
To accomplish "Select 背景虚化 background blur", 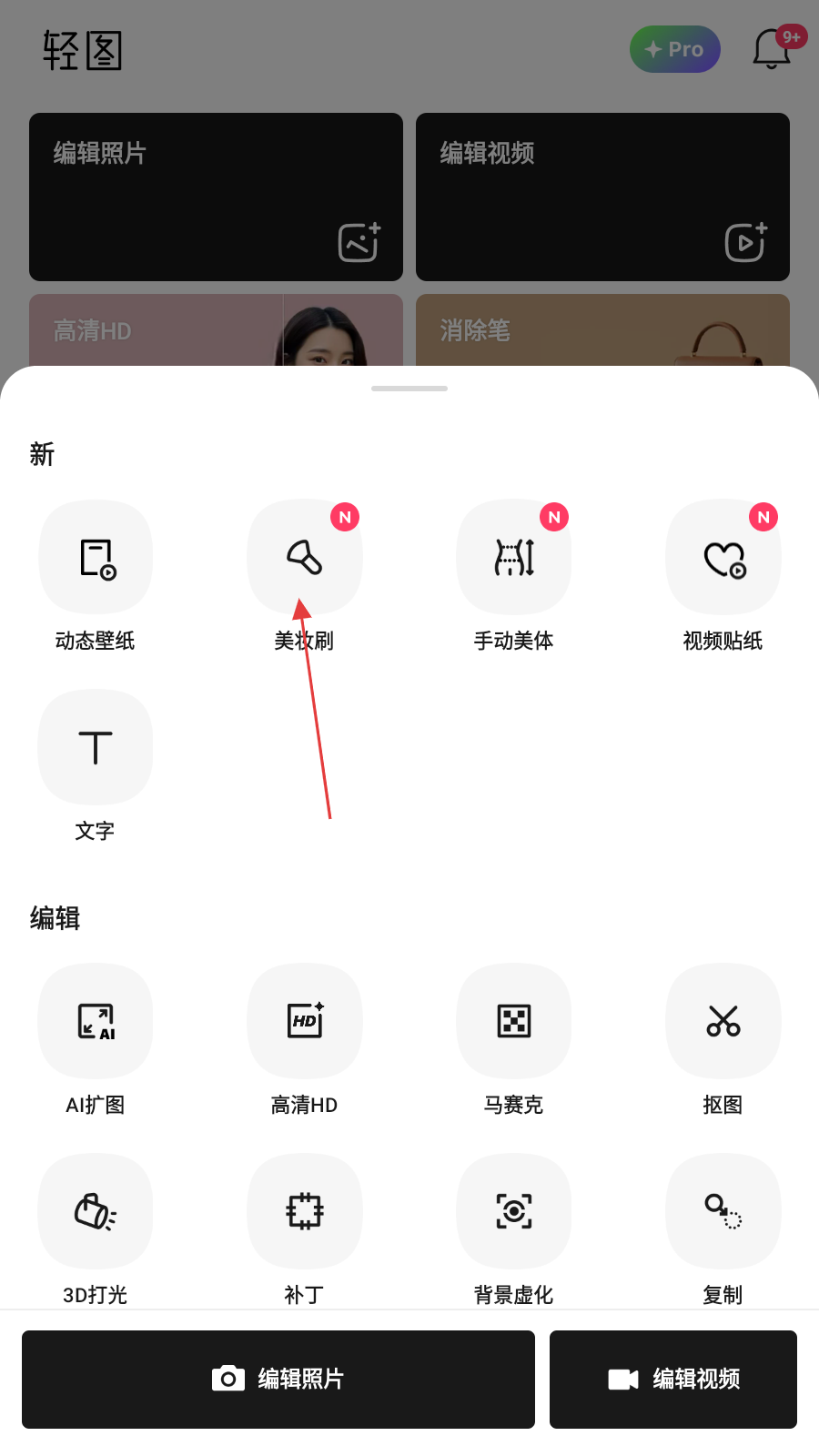I will 514,1211.
